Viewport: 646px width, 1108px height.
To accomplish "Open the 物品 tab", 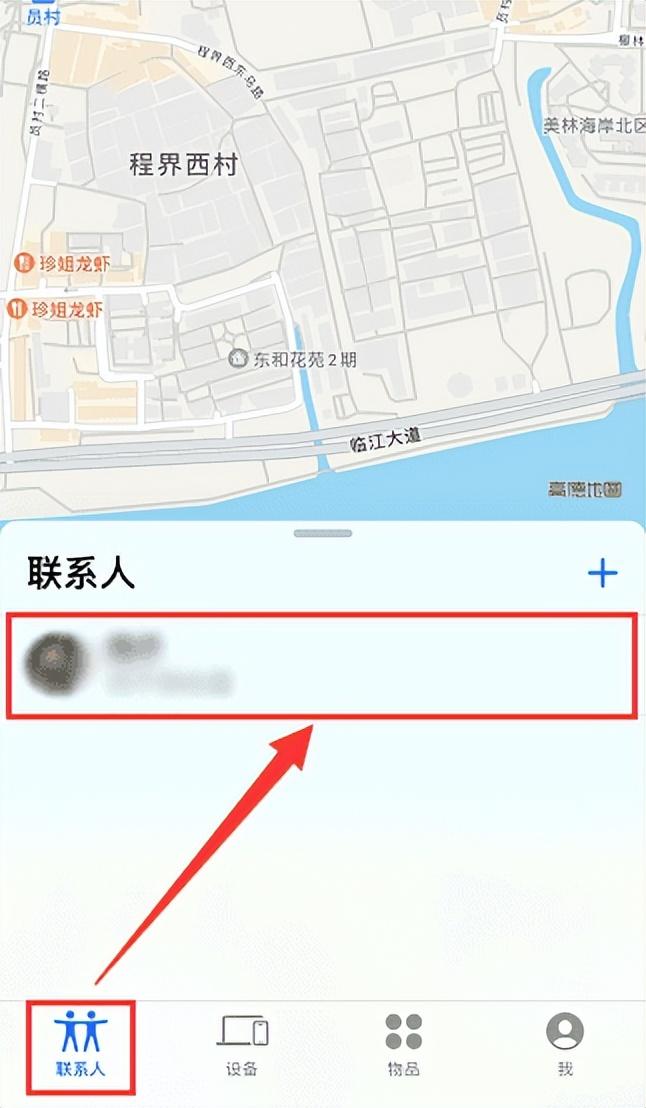I will coord(403,1045).
